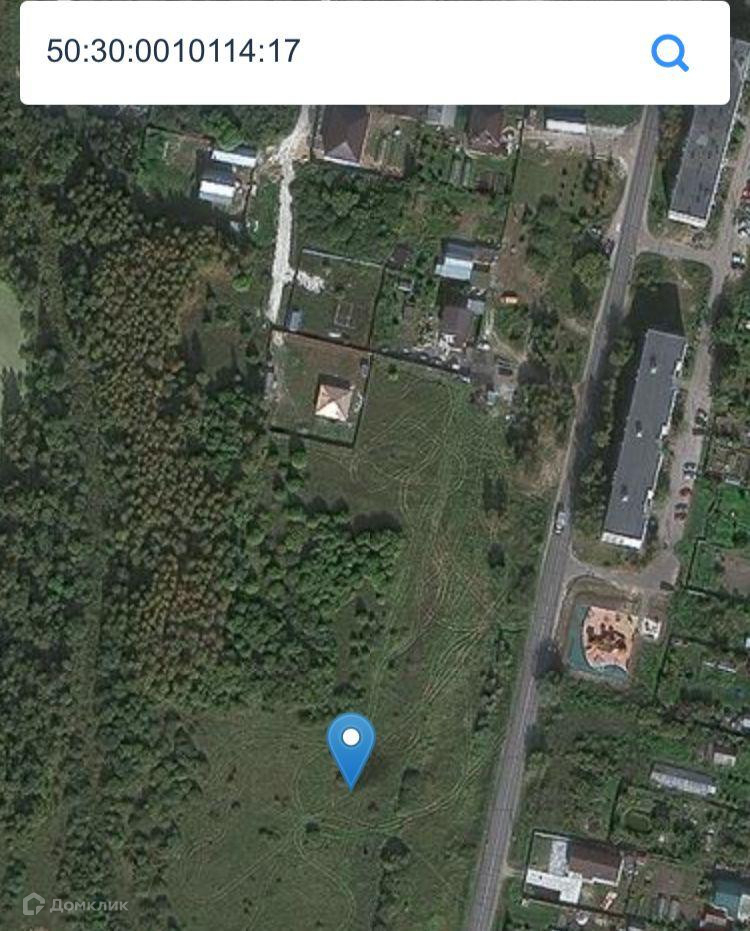Select the blue location pin on map
The image size is (750, 931).
[351, 745]
